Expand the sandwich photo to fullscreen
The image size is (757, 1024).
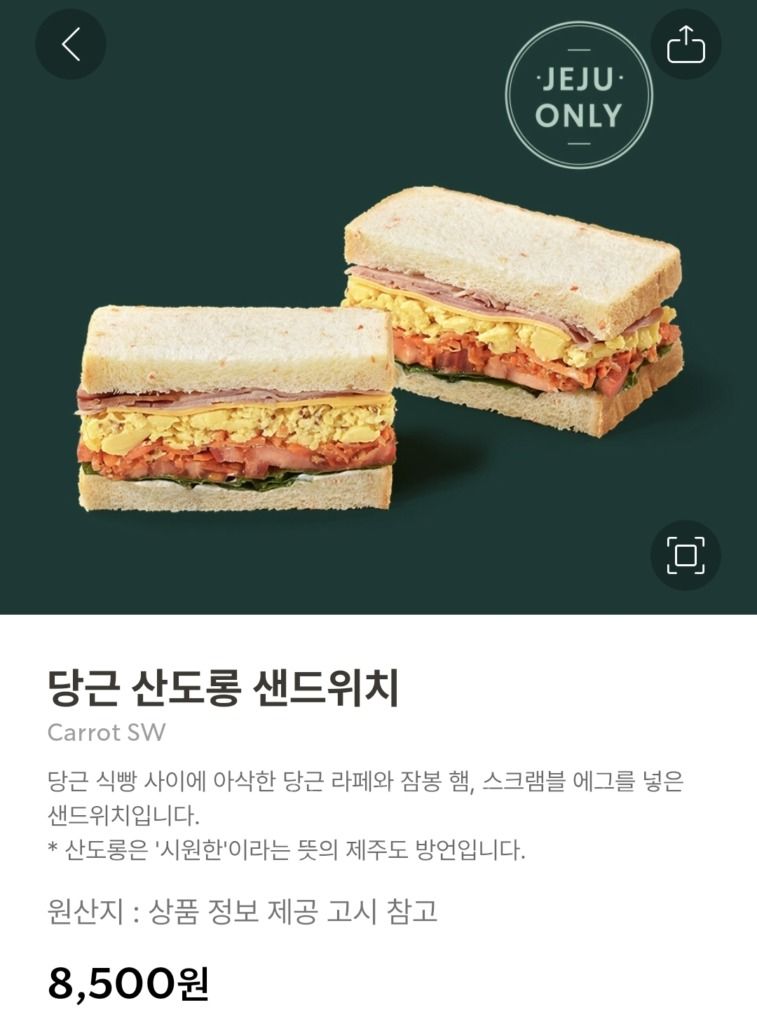tap(686, 555)
